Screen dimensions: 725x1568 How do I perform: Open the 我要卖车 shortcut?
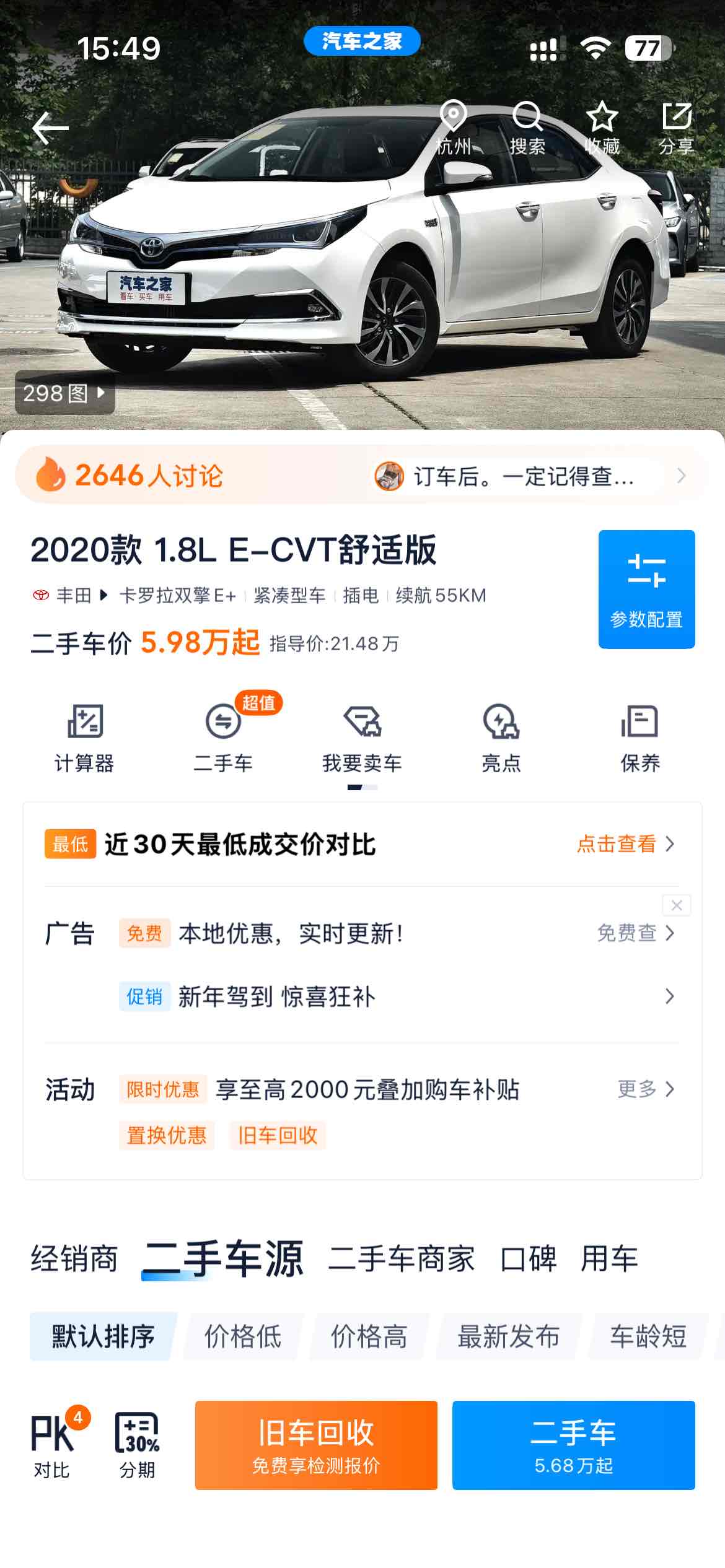point(362,738)
